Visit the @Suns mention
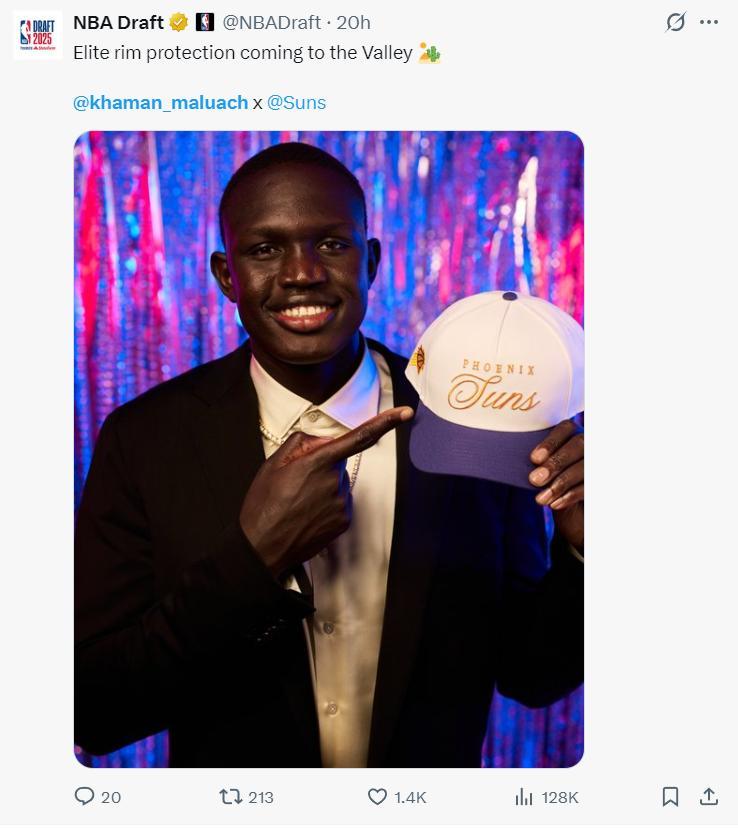The width and height of the screenshot is (738, 828). (296, 102)
